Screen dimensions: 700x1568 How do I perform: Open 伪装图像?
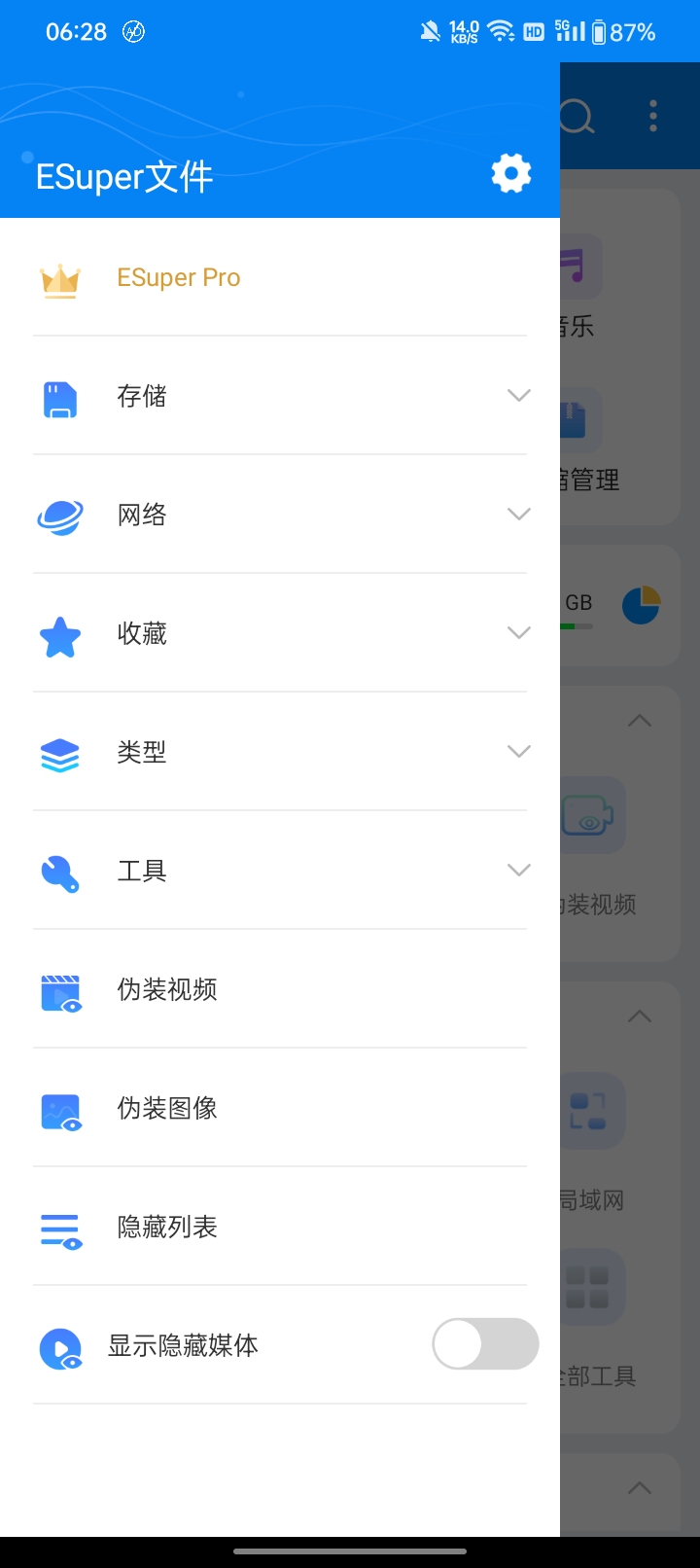pos(280,1108)
